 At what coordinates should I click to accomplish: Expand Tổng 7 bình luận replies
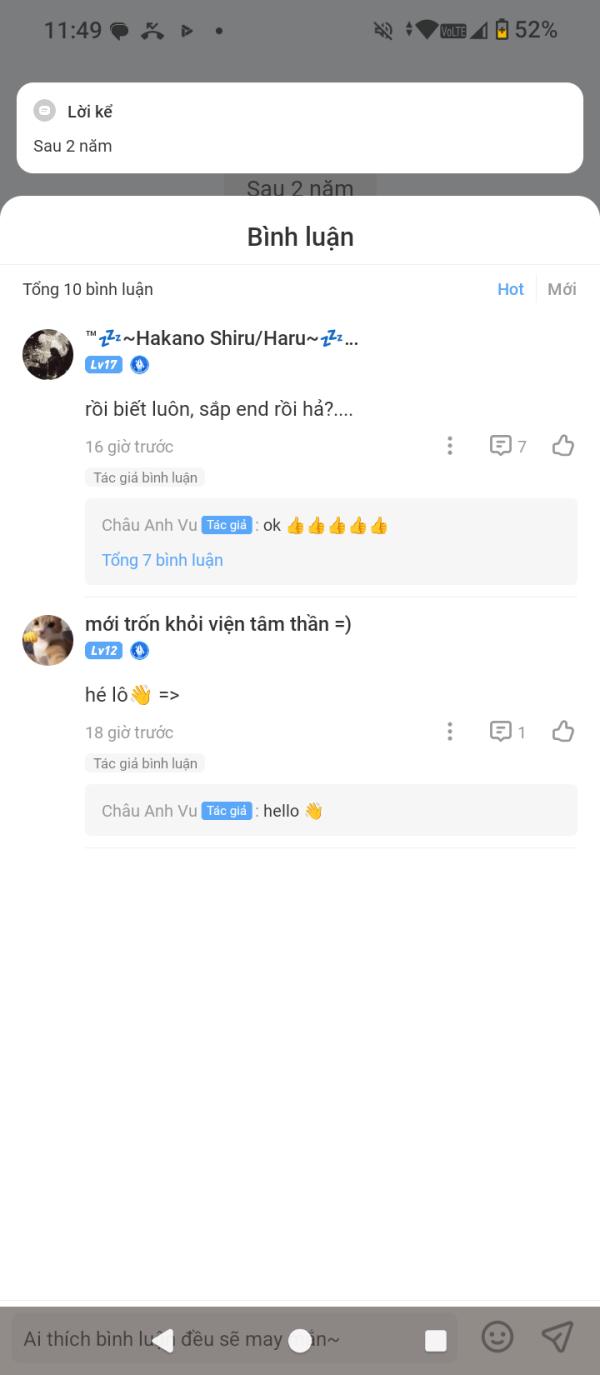click(162, 560)
